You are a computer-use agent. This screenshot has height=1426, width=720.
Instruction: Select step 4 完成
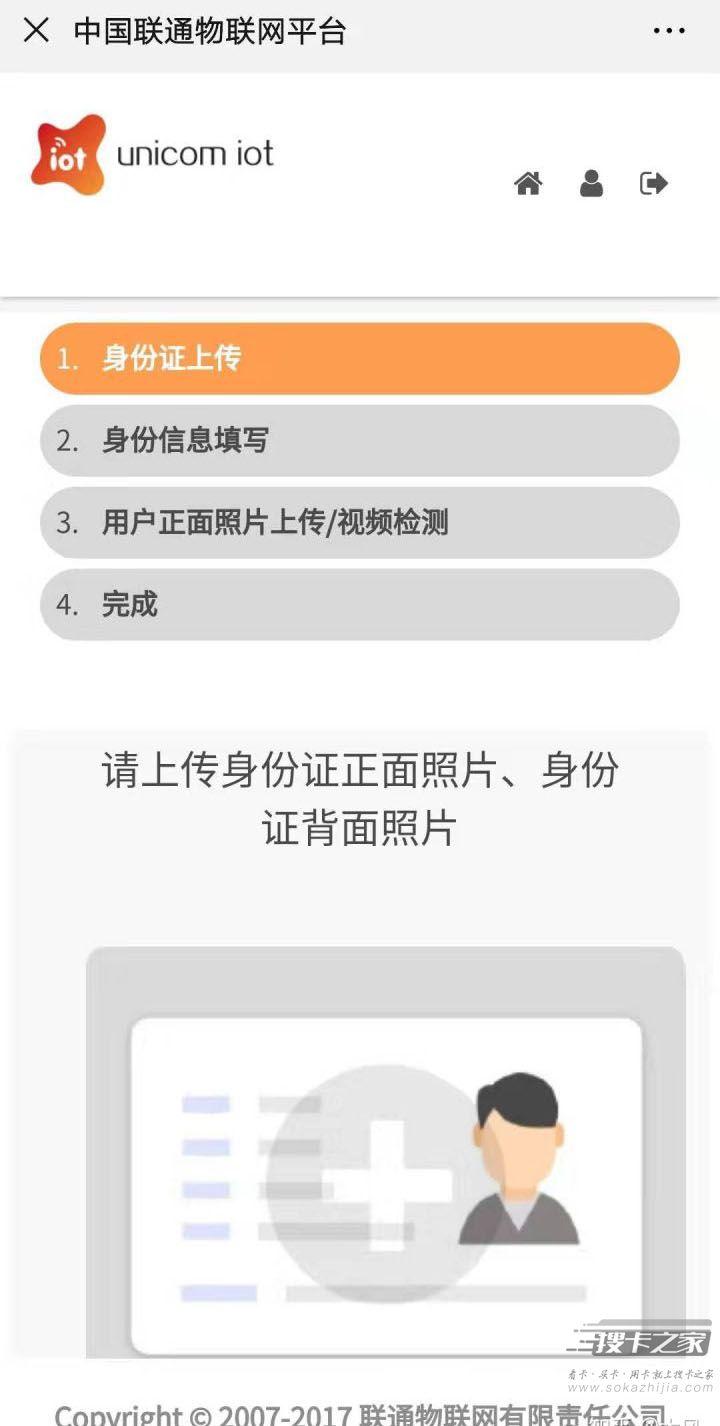click(x=360, y=604)
